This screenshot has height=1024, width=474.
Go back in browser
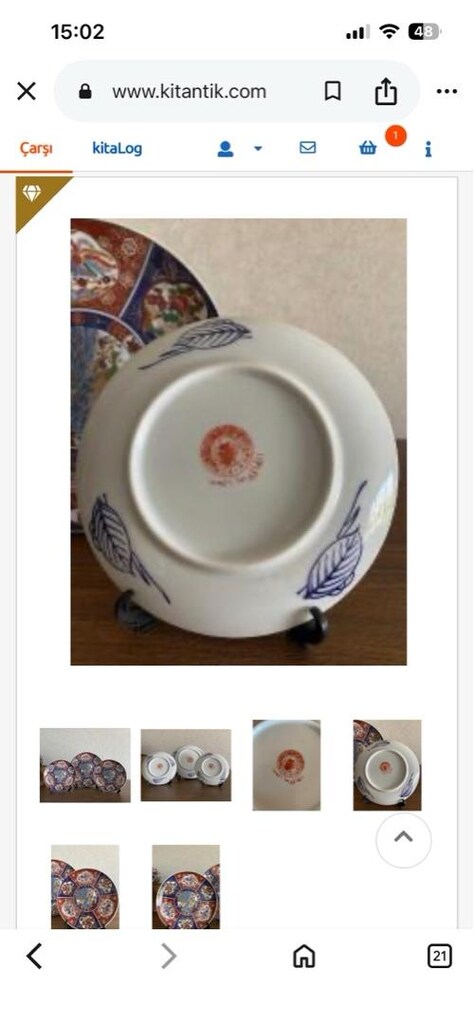[34, 957]
